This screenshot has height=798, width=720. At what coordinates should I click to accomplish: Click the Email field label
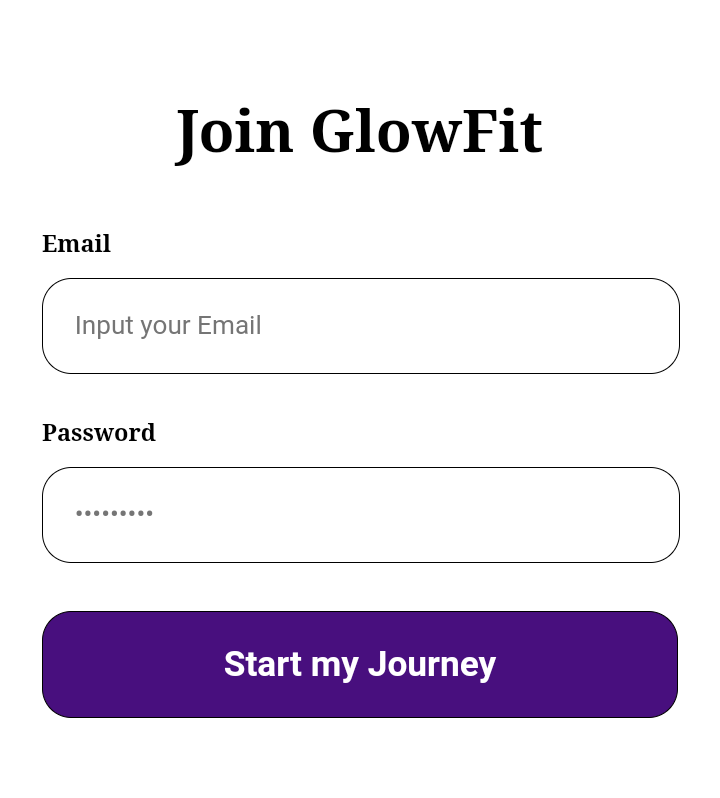click(x=76, y=244)
